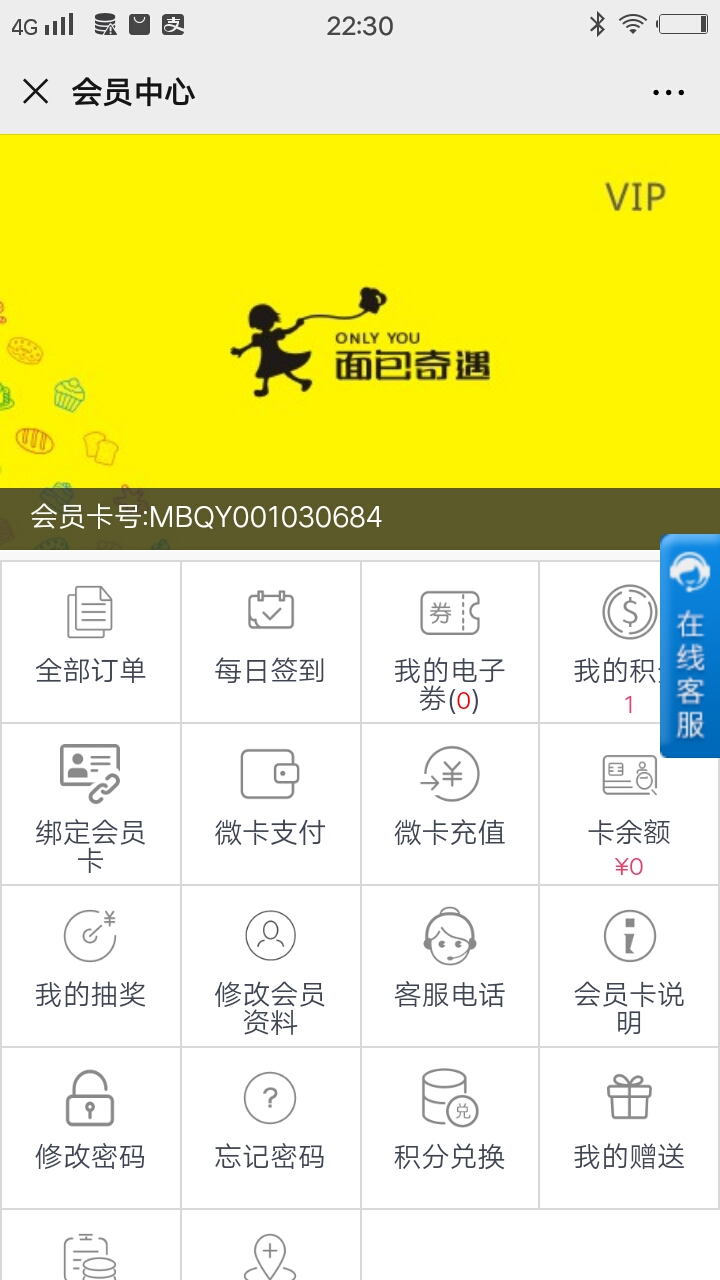View 我的赠送

[x=629, y=1128]
